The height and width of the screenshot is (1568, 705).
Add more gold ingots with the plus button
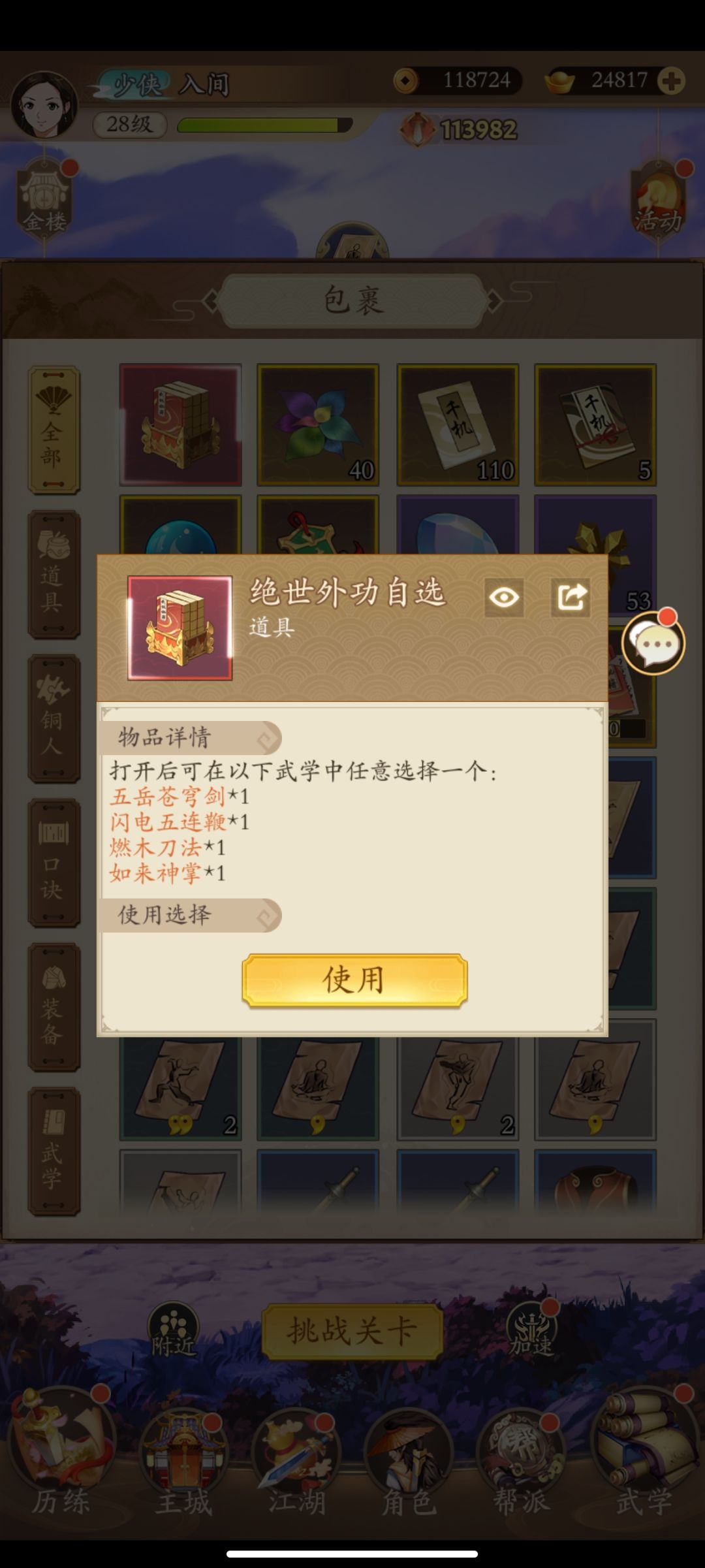[672, 81]
